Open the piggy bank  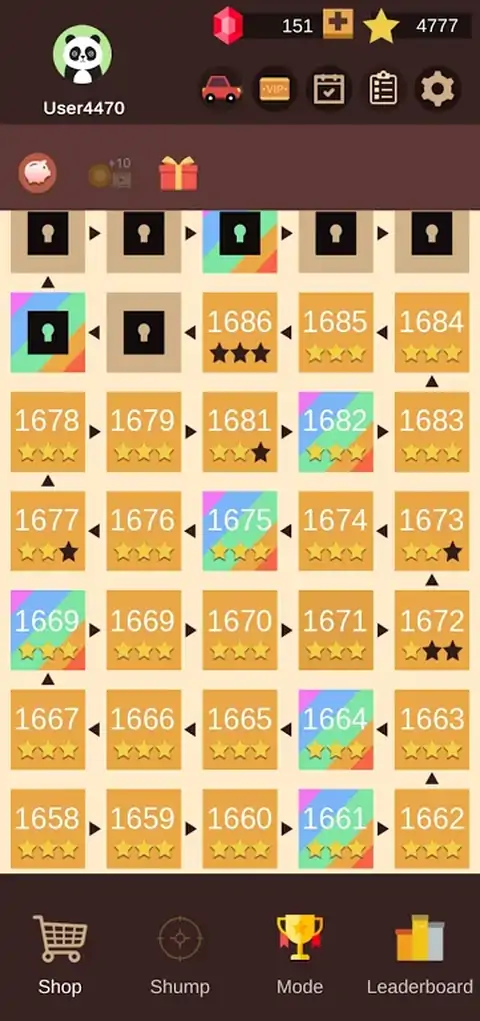[37, 173]
